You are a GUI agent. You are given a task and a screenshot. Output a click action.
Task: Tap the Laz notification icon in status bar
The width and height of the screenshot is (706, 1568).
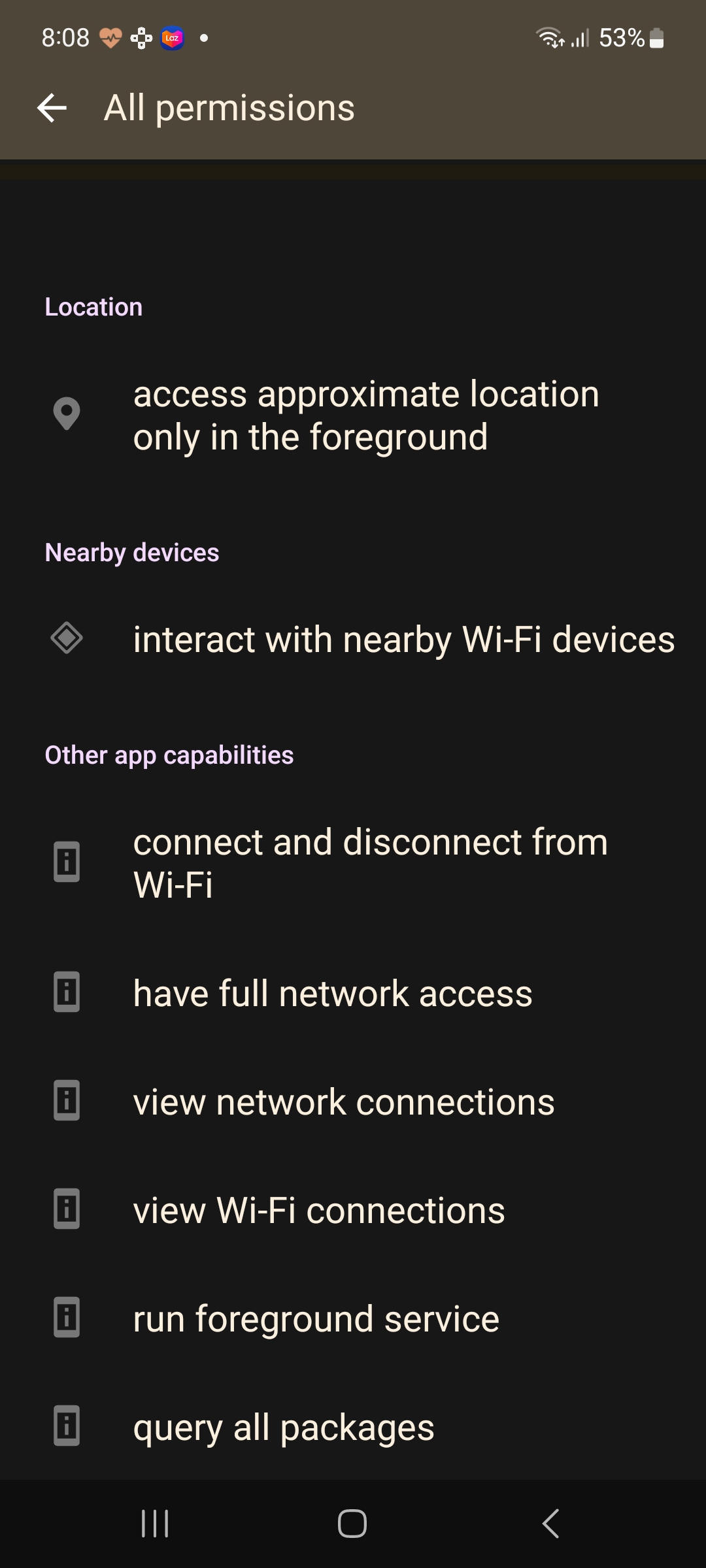[x=171, y=37]
